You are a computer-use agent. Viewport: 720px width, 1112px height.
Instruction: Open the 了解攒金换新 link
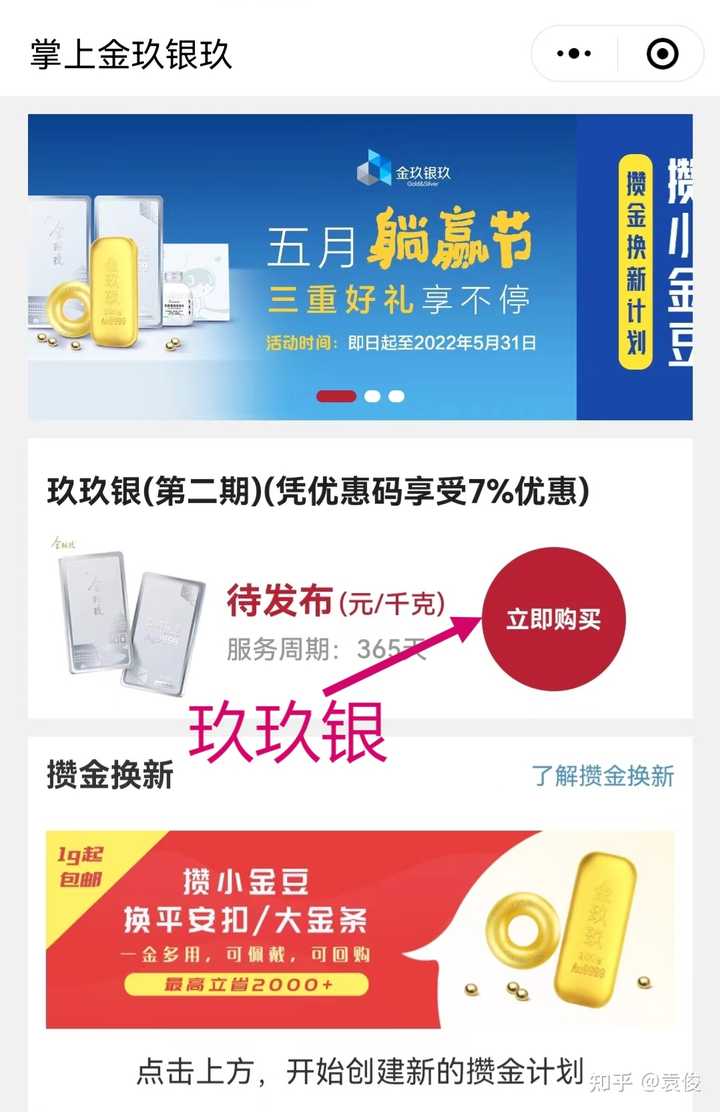tap(604, 775)
